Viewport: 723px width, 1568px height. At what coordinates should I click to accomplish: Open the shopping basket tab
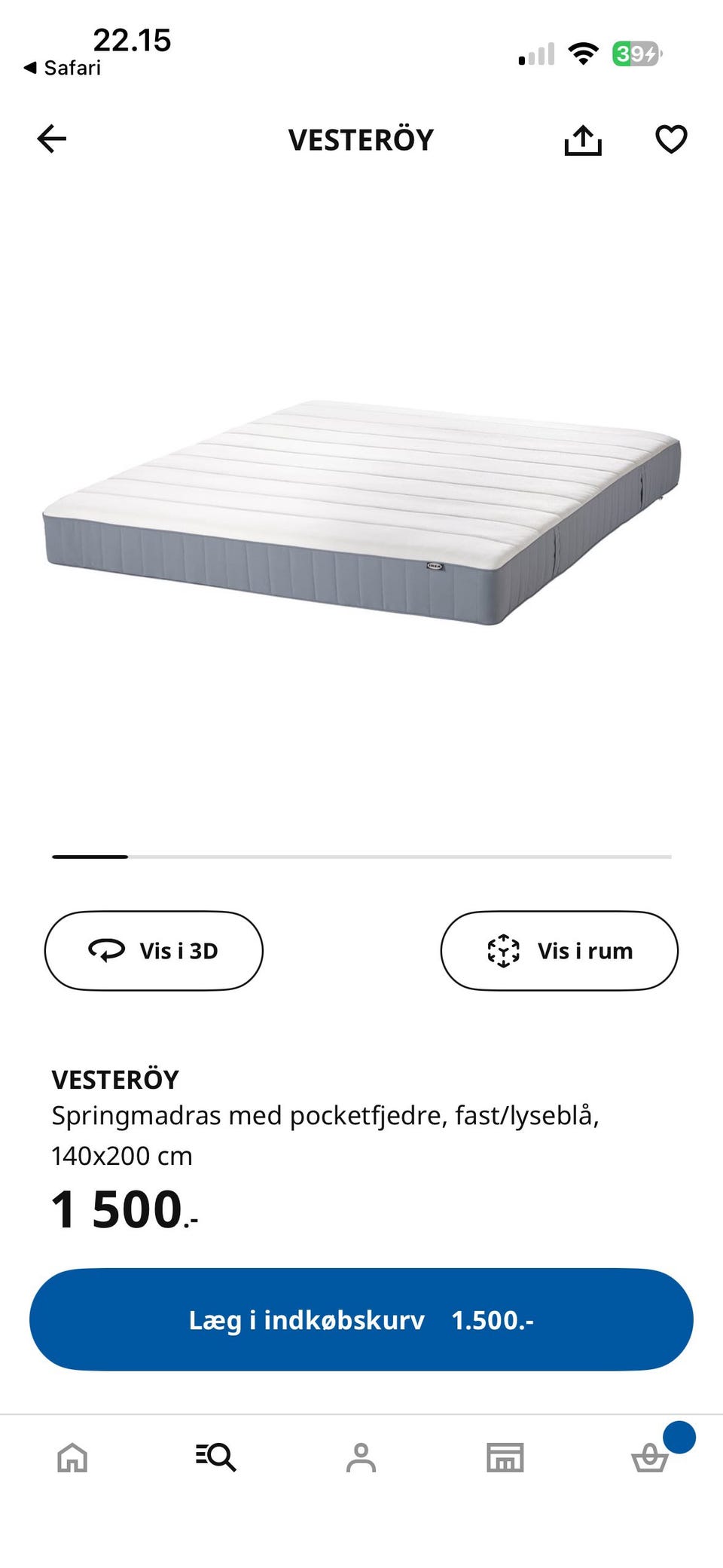[x=650, y=1457]
